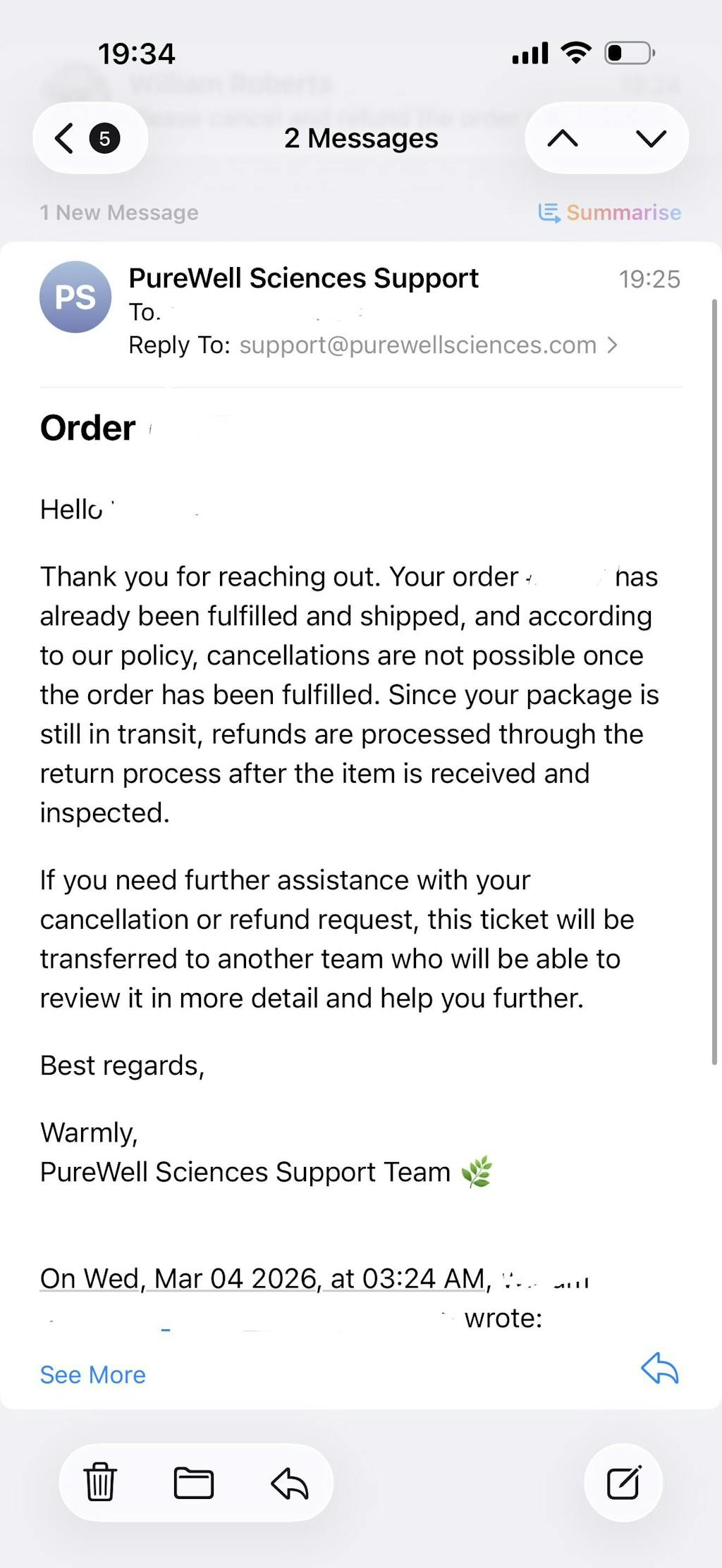Open reply-to address support@purewellsciences.com
Image resolution: width=722 pixels, height=1568 pixels.
click(418, 345)
